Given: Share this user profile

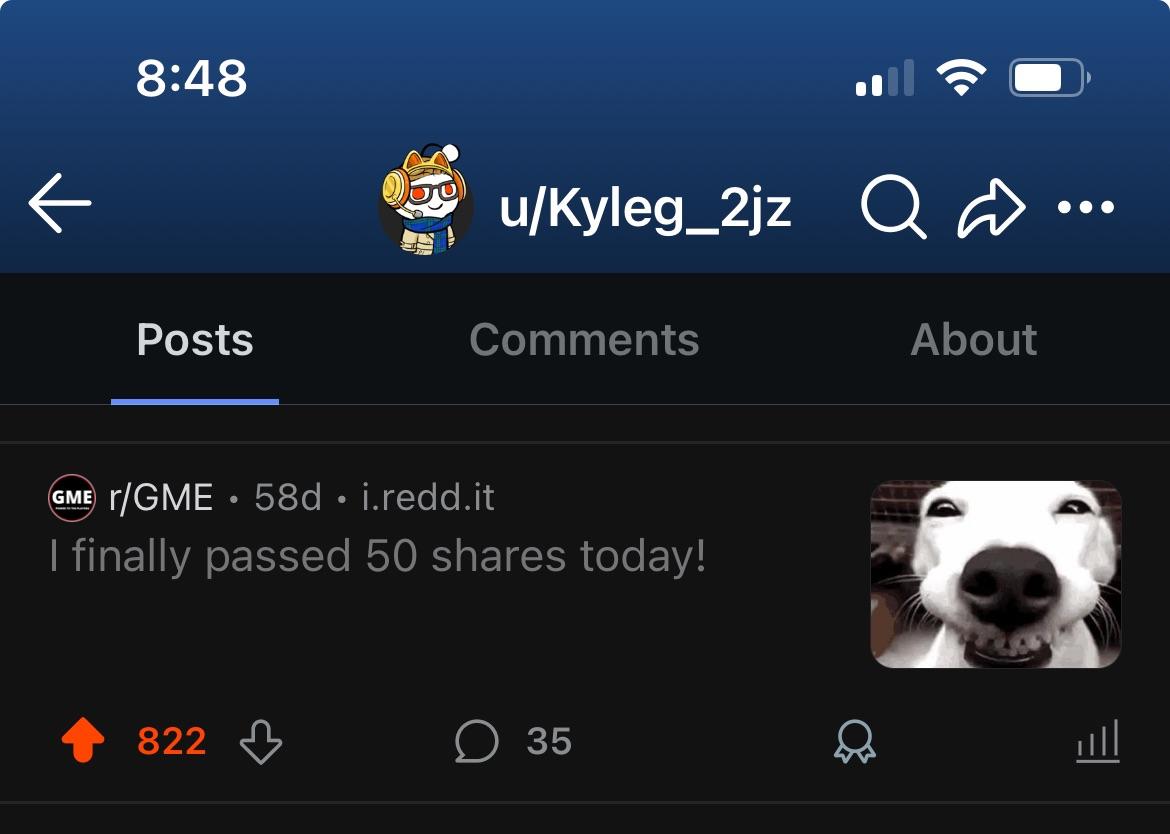Looking at the screenshot, I should pyautogui.click(x=991, y=209).
